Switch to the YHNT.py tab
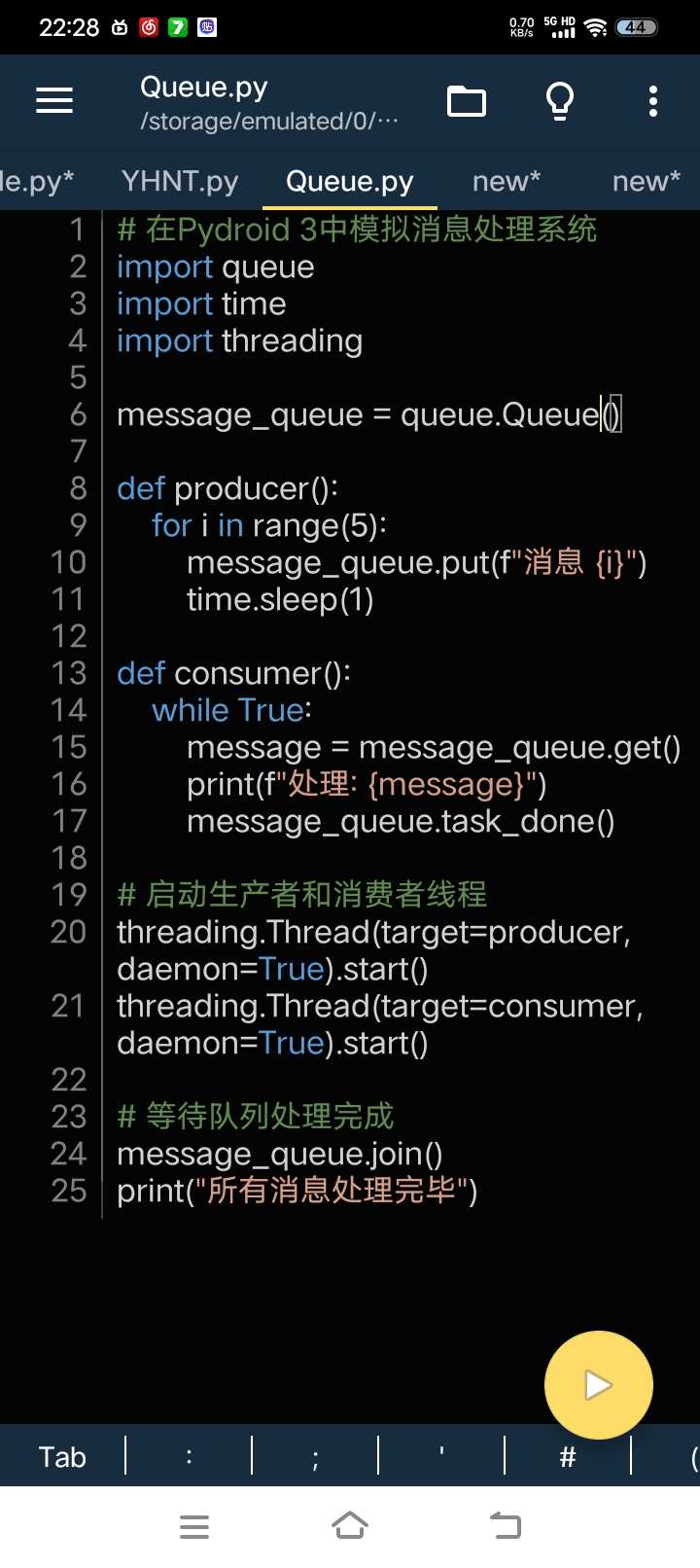Viewport: 700px width, 1568px height. [180, 181]
